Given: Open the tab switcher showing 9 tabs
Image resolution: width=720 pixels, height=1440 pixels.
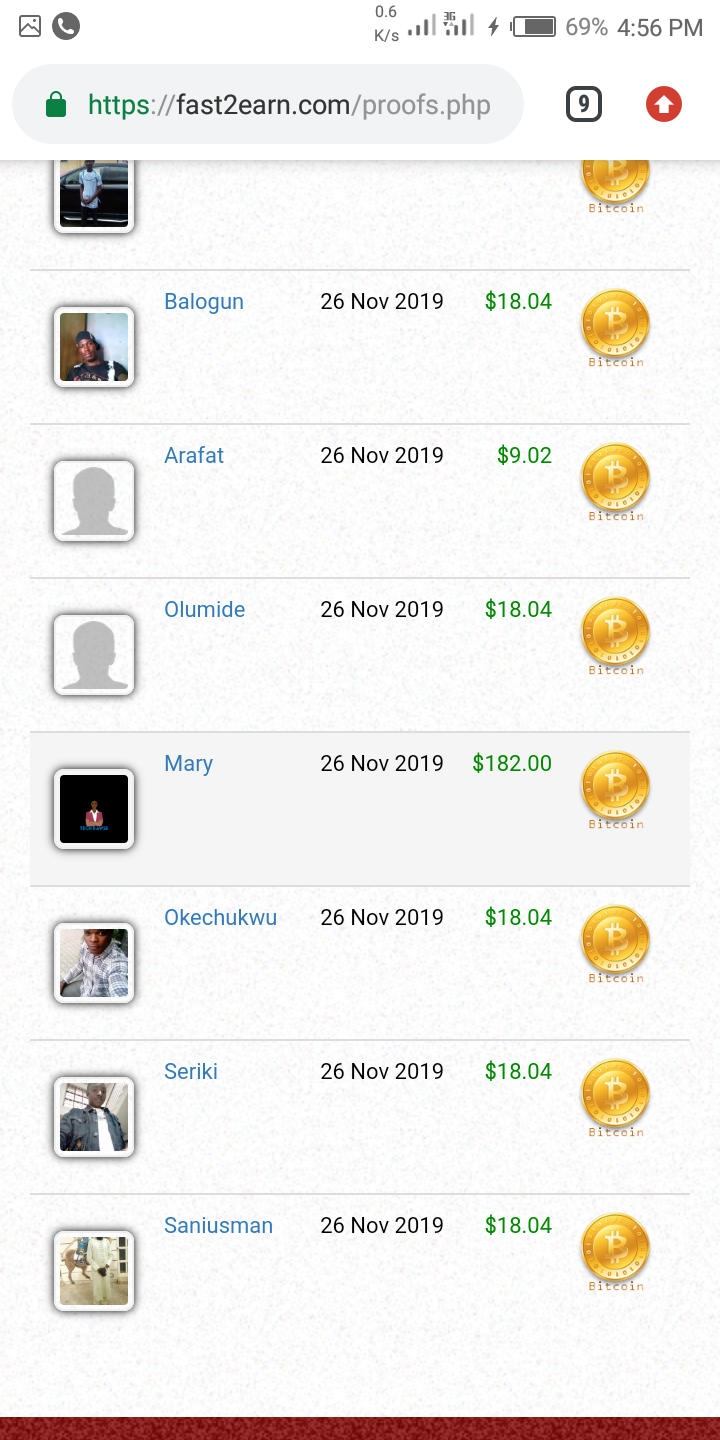Looking at the screenshot, I should [584, 105].
